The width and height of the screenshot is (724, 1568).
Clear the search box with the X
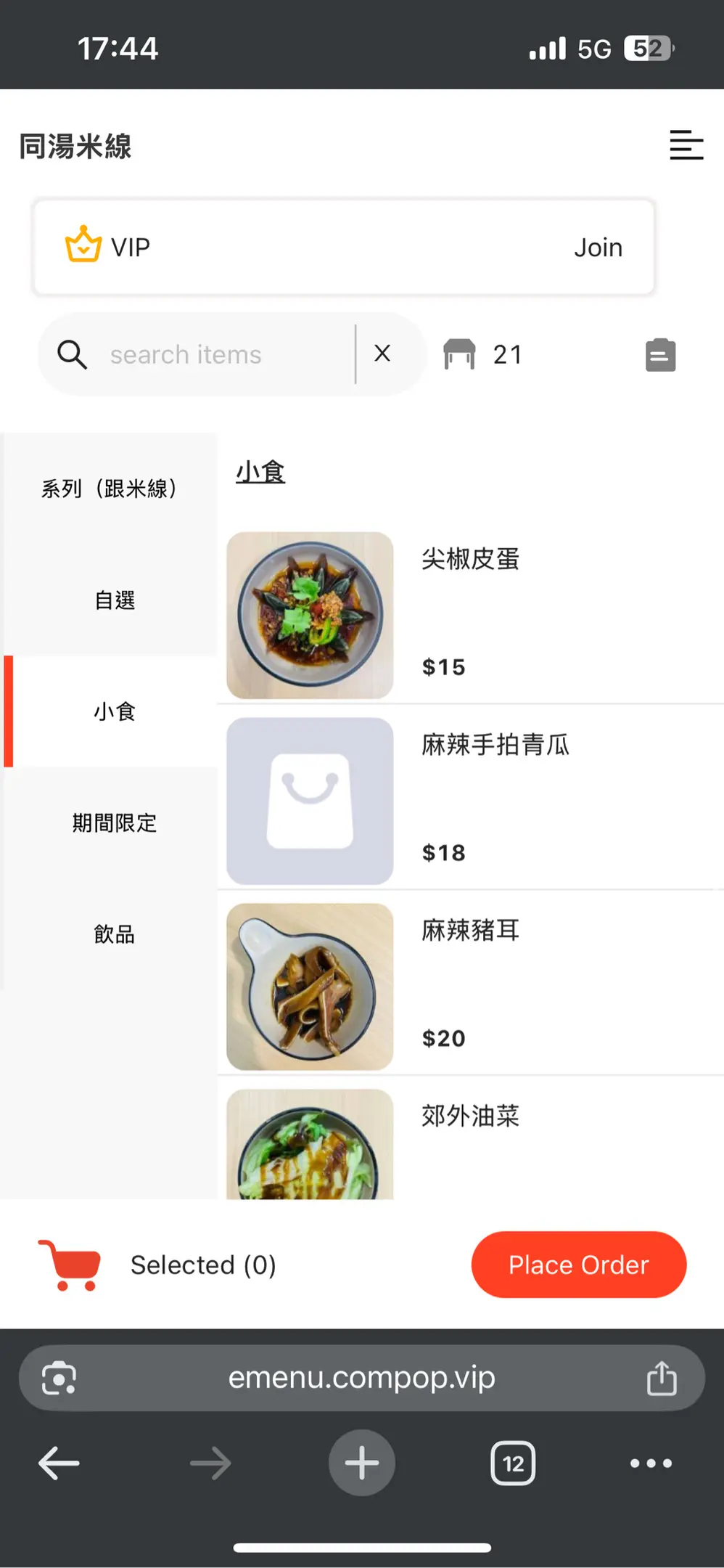(x=382, y=354)
